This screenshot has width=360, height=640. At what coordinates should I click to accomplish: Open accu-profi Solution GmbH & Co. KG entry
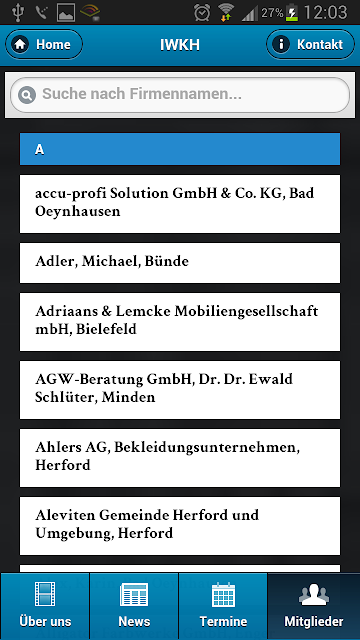click(180, 204)
